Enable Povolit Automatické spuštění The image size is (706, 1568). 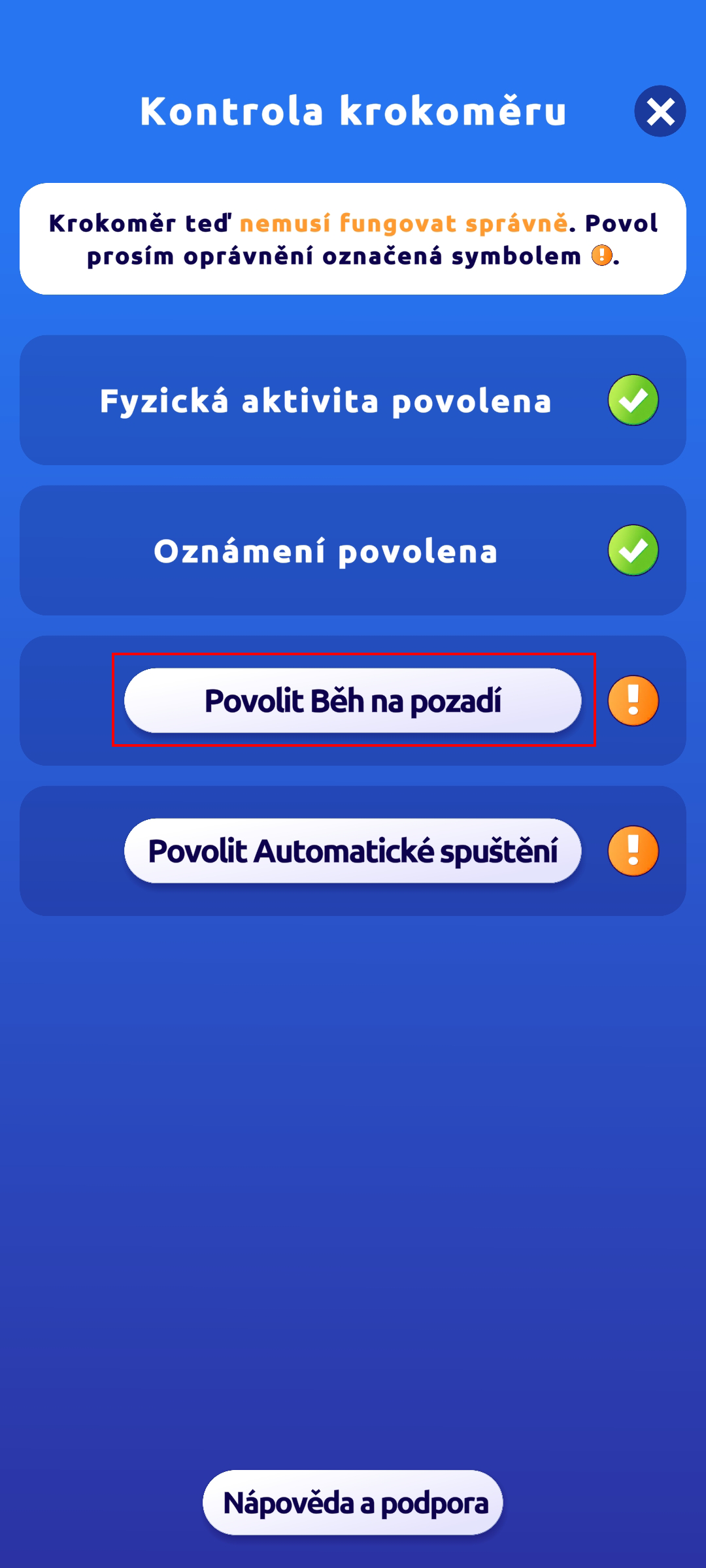pos(353,851)
